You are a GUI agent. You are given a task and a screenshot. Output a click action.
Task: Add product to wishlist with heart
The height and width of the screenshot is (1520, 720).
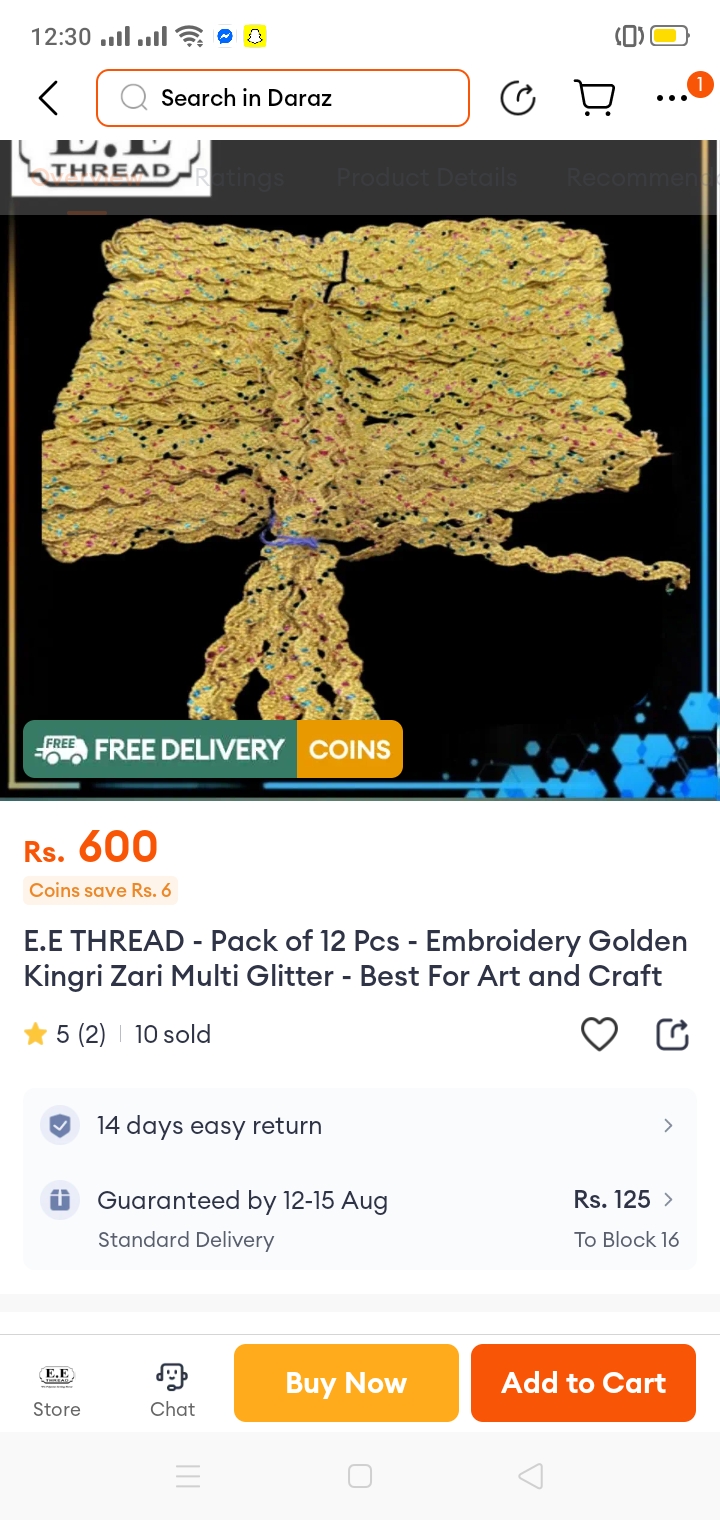[599, 1034]
